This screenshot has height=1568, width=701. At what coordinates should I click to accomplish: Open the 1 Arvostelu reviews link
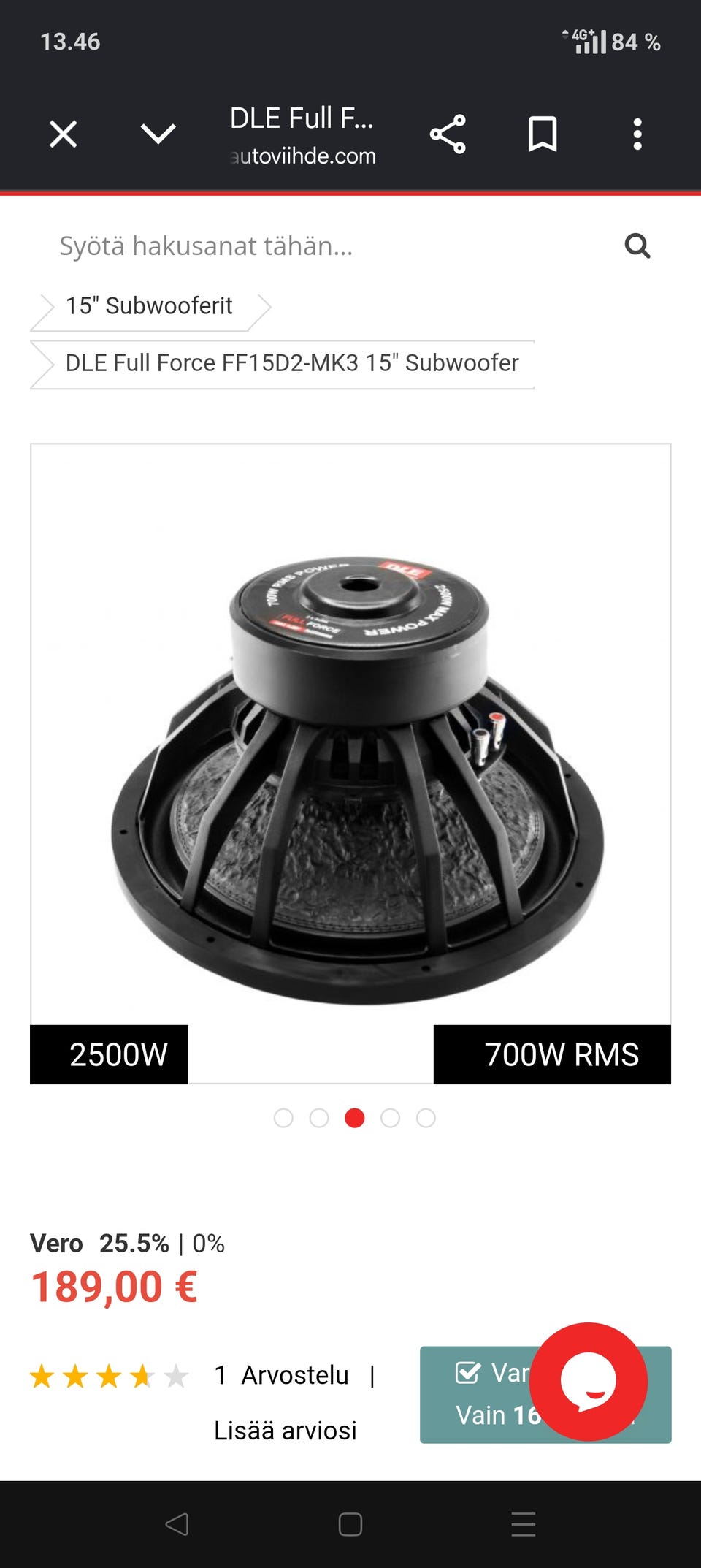282,1375
